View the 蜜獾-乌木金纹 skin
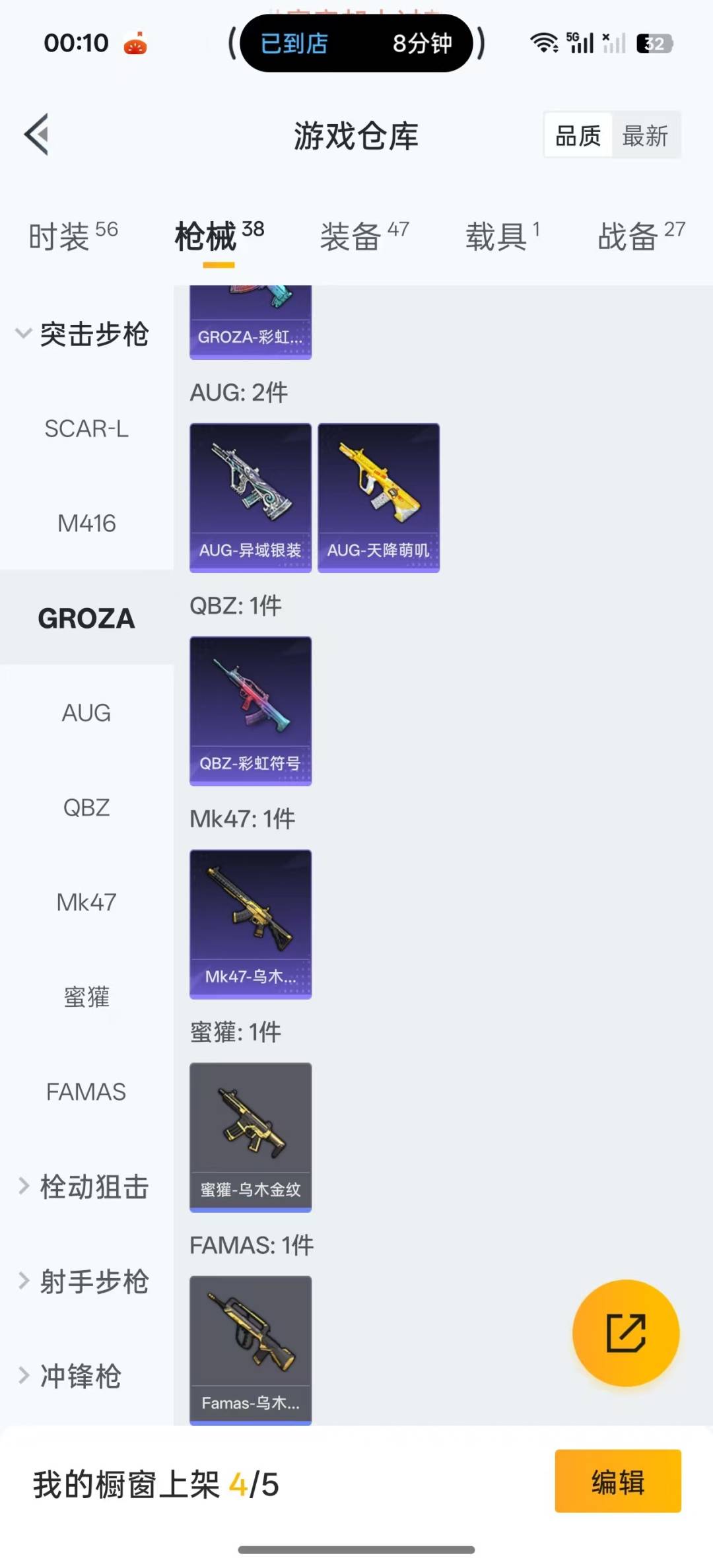Image resolution: width=713 pixels, height=1568 pixels. [x=250, y=1137]
